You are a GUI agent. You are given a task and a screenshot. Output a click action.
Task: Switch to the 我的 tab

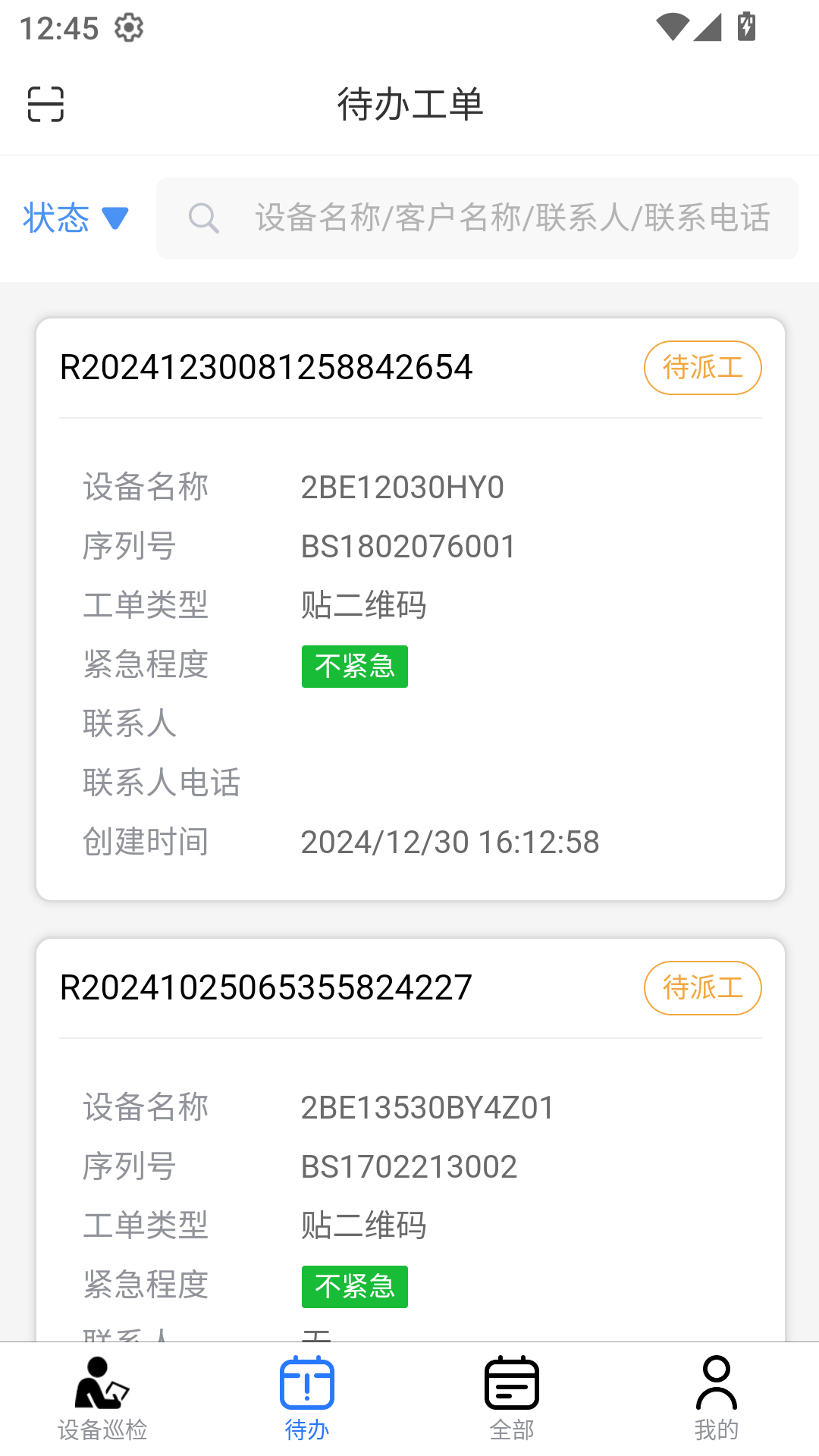(x=716, y=1399)
